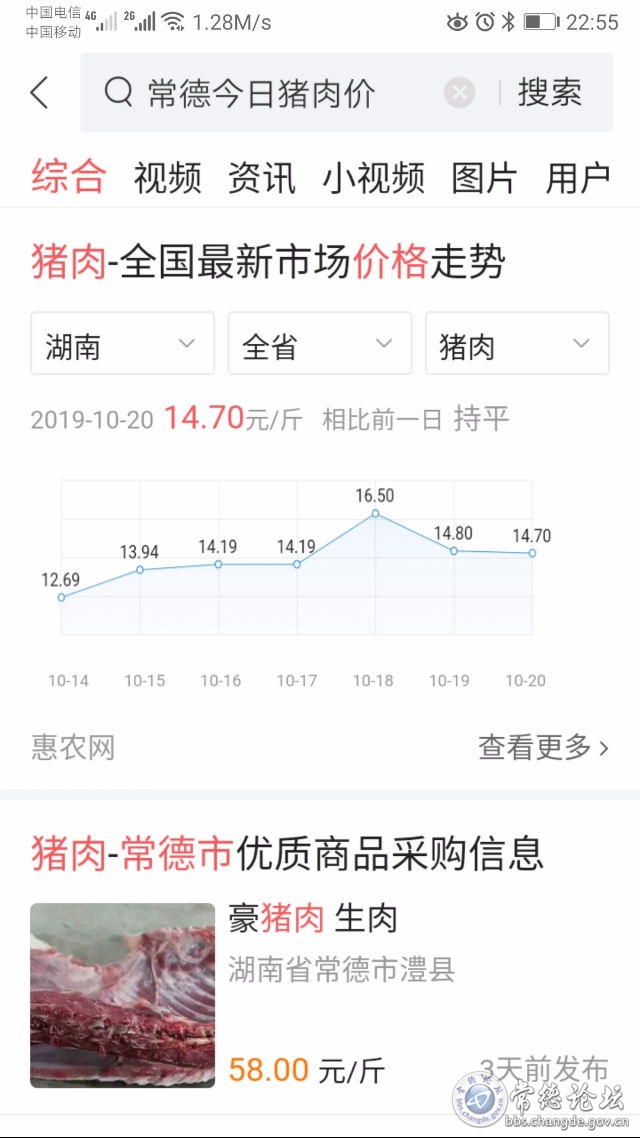Switch to the 资讯 tab
This screenshot has width=640, height=1138.
[262, 178]
